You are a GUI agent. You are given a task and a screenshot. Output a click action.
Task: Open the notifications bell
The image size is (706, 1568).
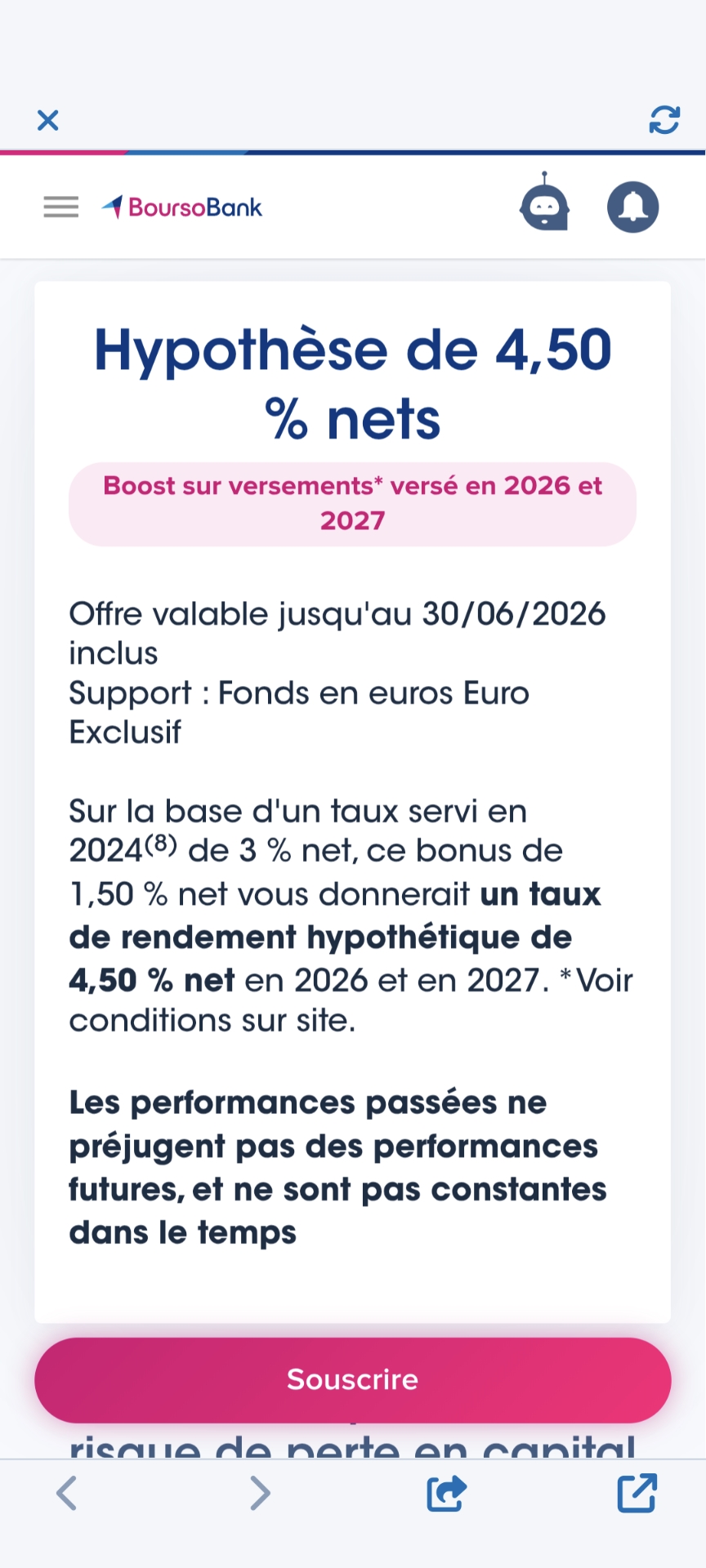(633, 207)
